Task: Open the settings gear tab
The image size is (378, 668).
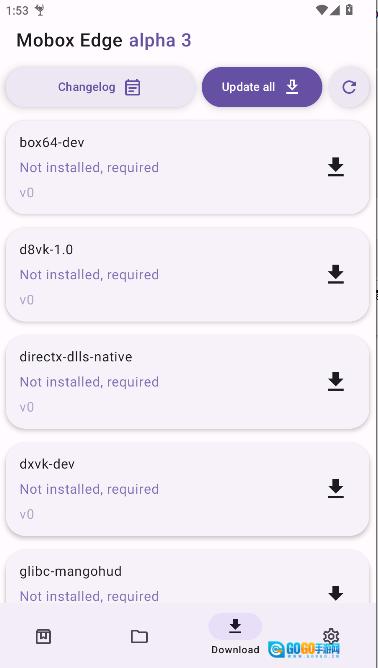Action: pos(331,636)
